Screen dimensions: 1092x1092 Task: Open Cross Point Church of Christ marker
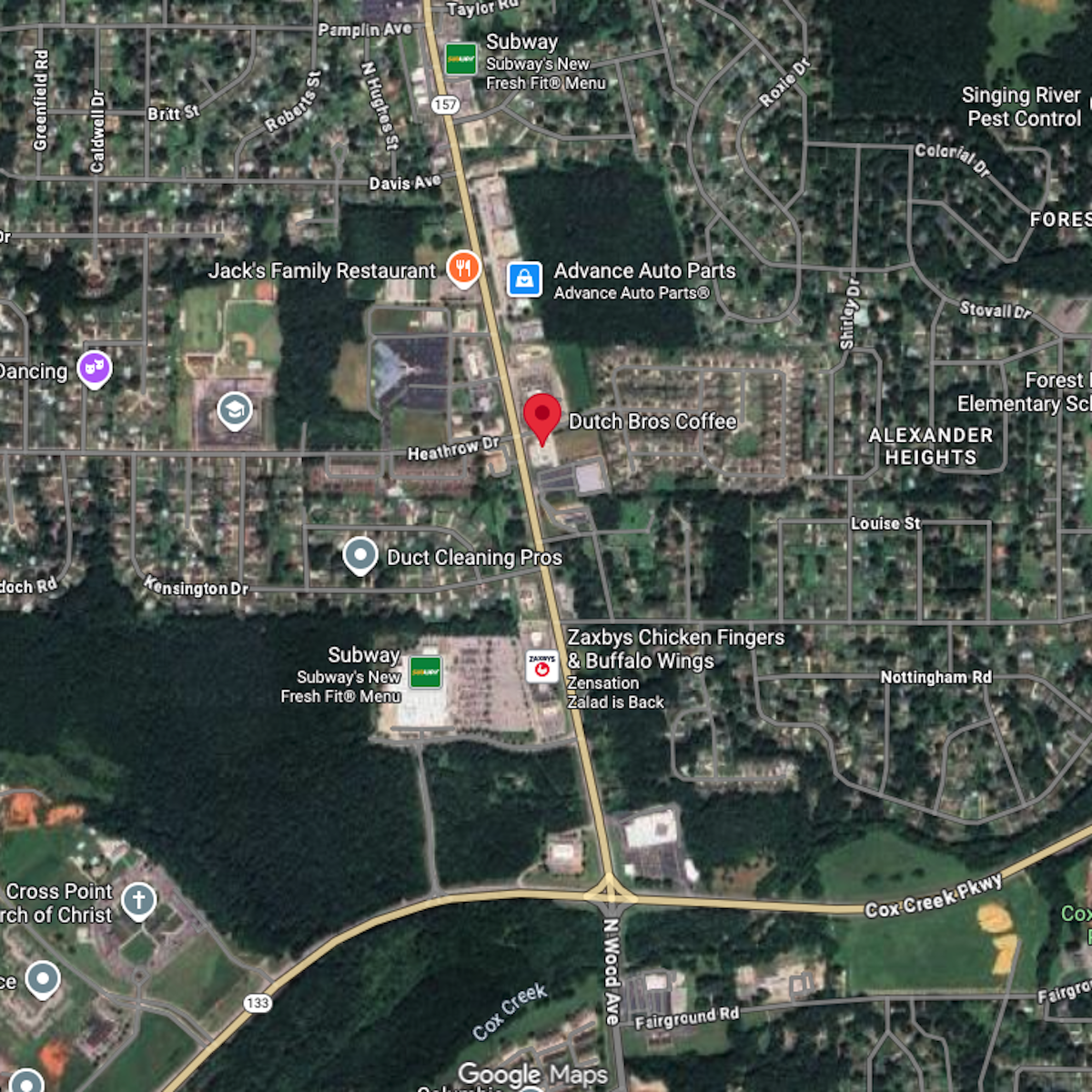(139, 901)
